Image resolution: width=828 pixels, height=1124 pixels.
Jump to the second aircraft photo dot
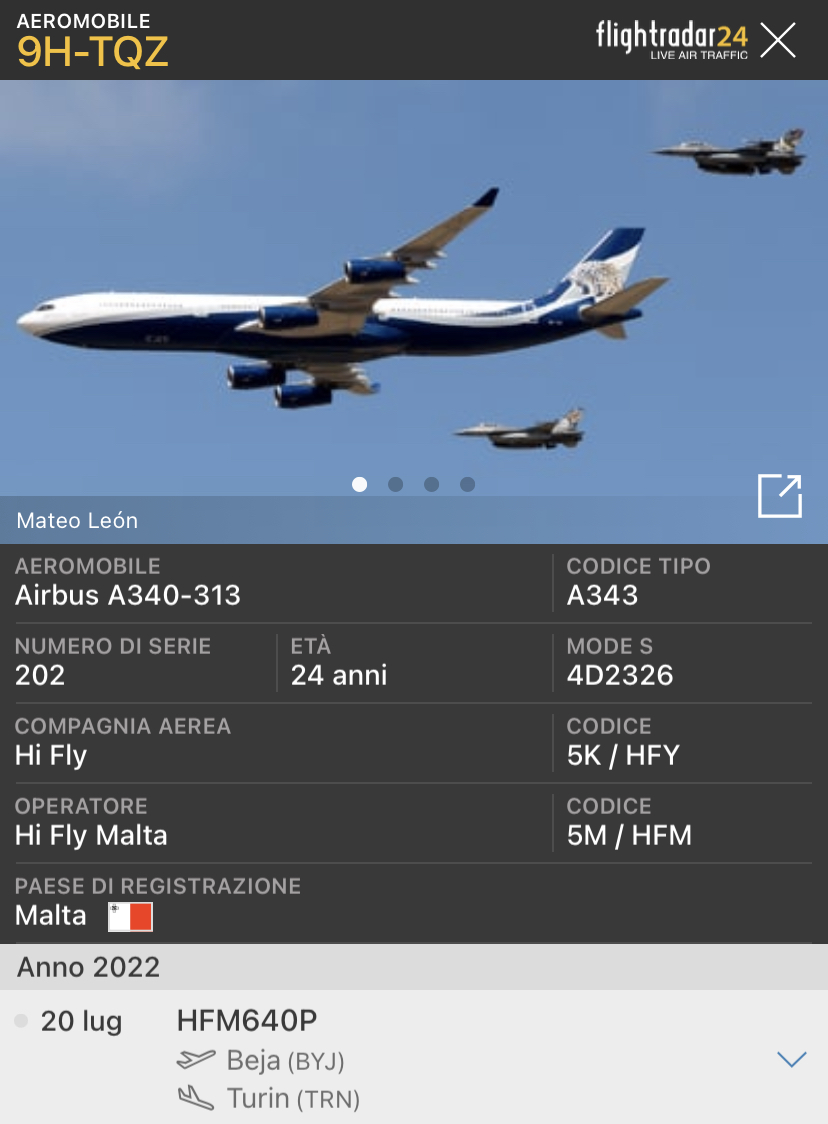pos(396,485)
